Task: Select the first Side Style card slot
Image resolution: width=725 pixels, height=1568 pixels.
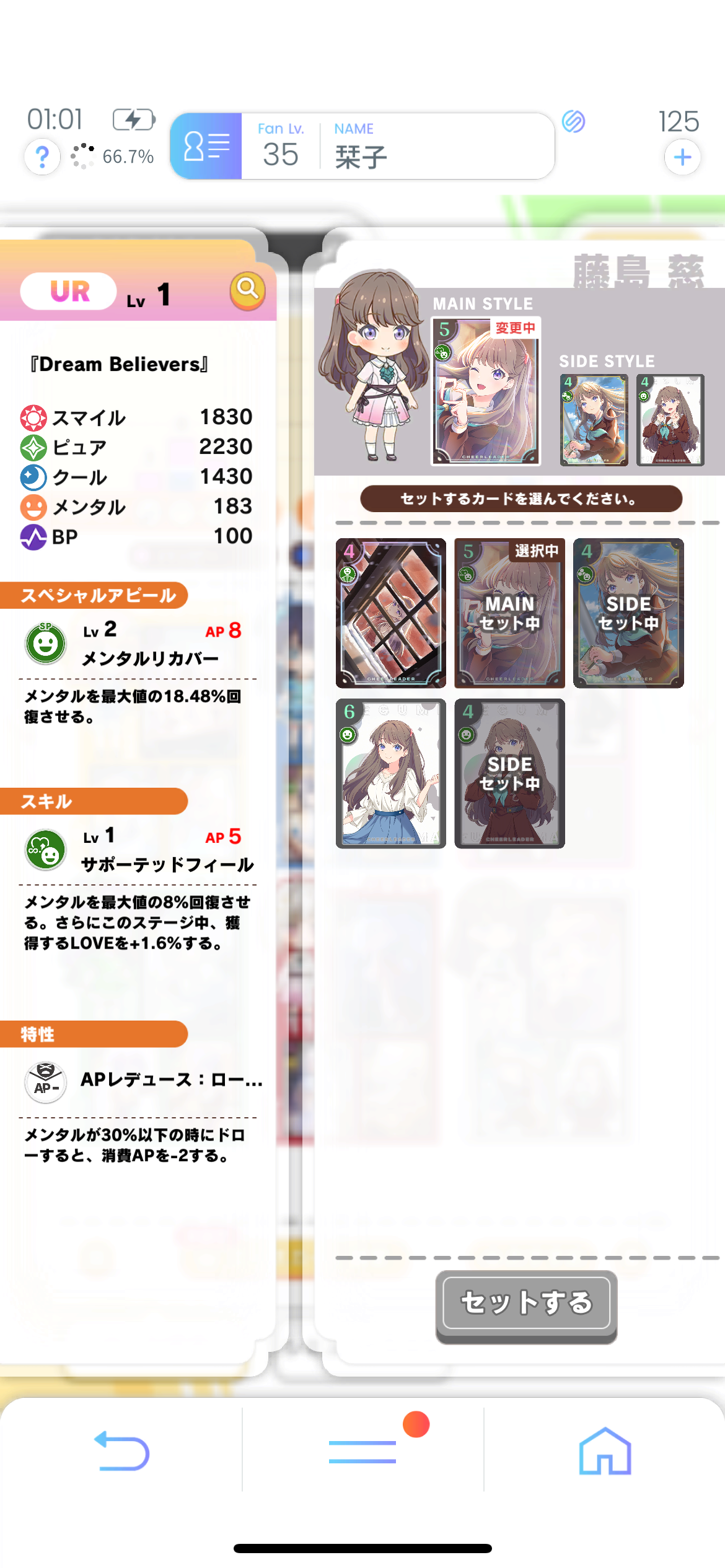Action: [x=594, y=420]
